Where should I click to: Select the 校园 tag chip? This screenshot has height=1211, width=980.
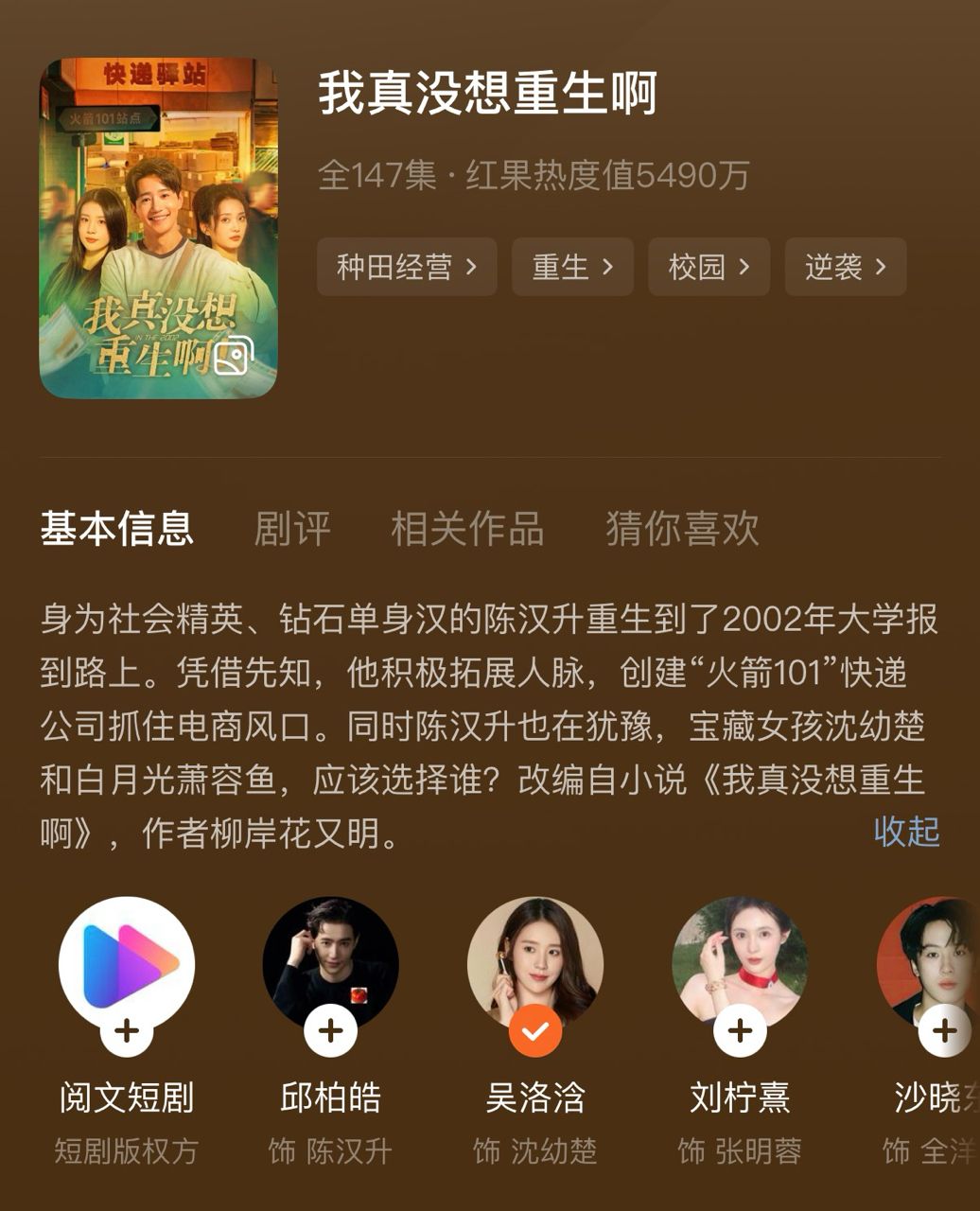click(x=709, y=267)
